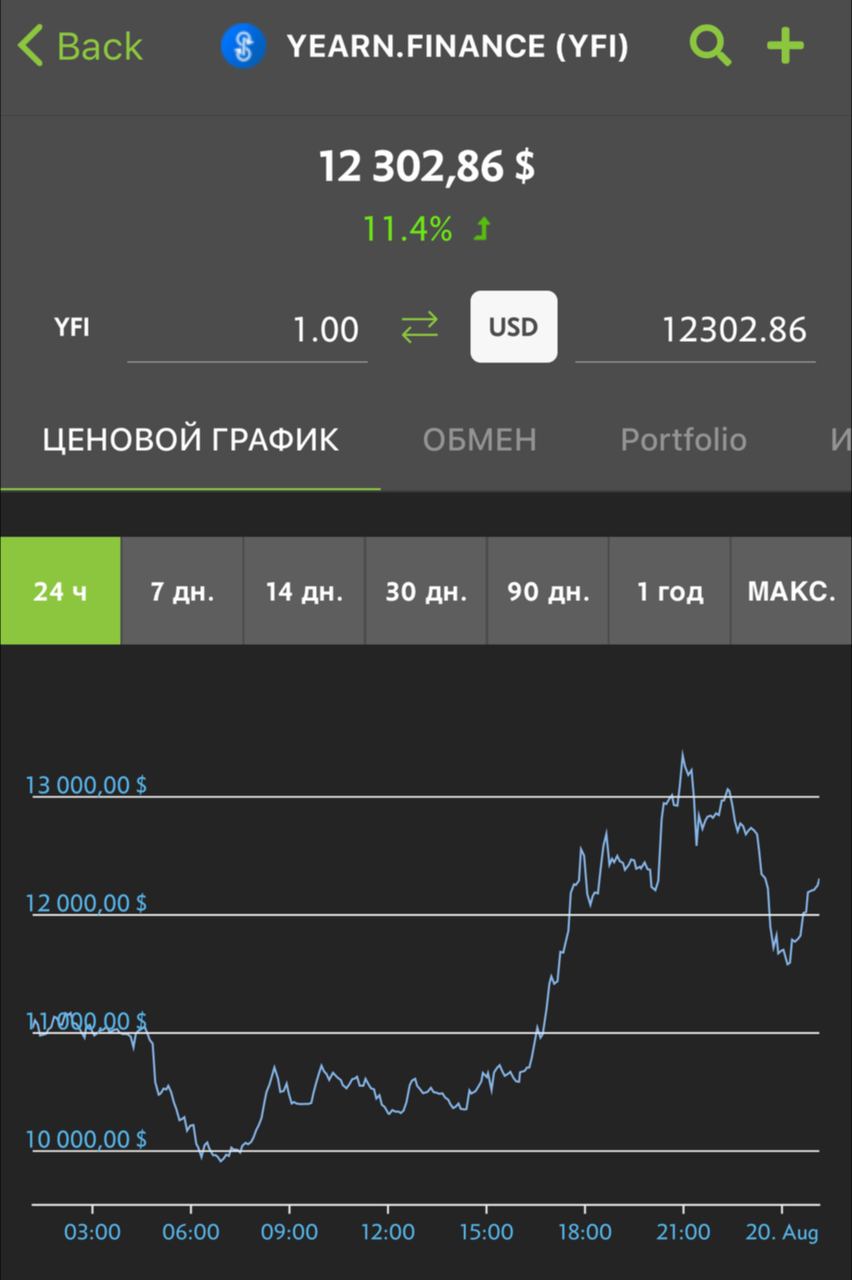
Task: Show the МАКС. chart range
Action: click(792, 591)
